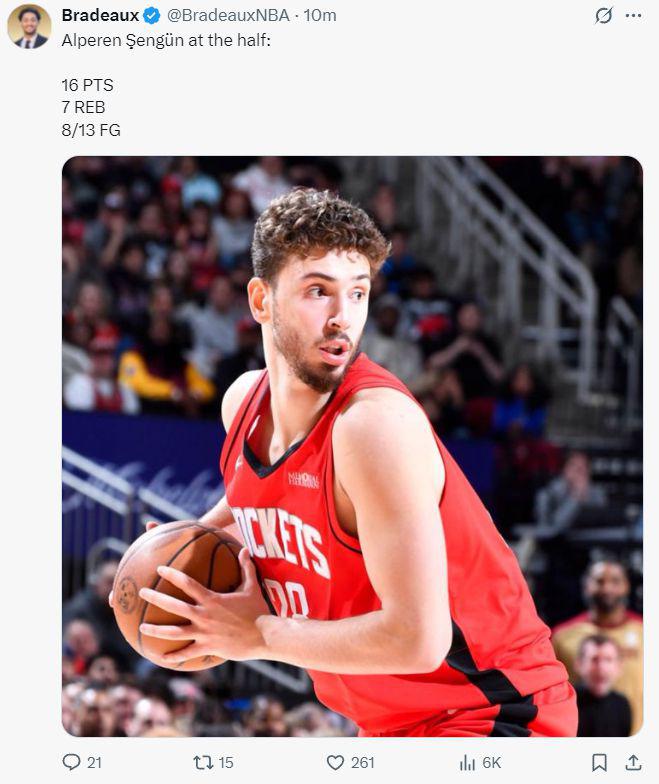Like the Şengün halftime stats tweet

pos(336,762)
